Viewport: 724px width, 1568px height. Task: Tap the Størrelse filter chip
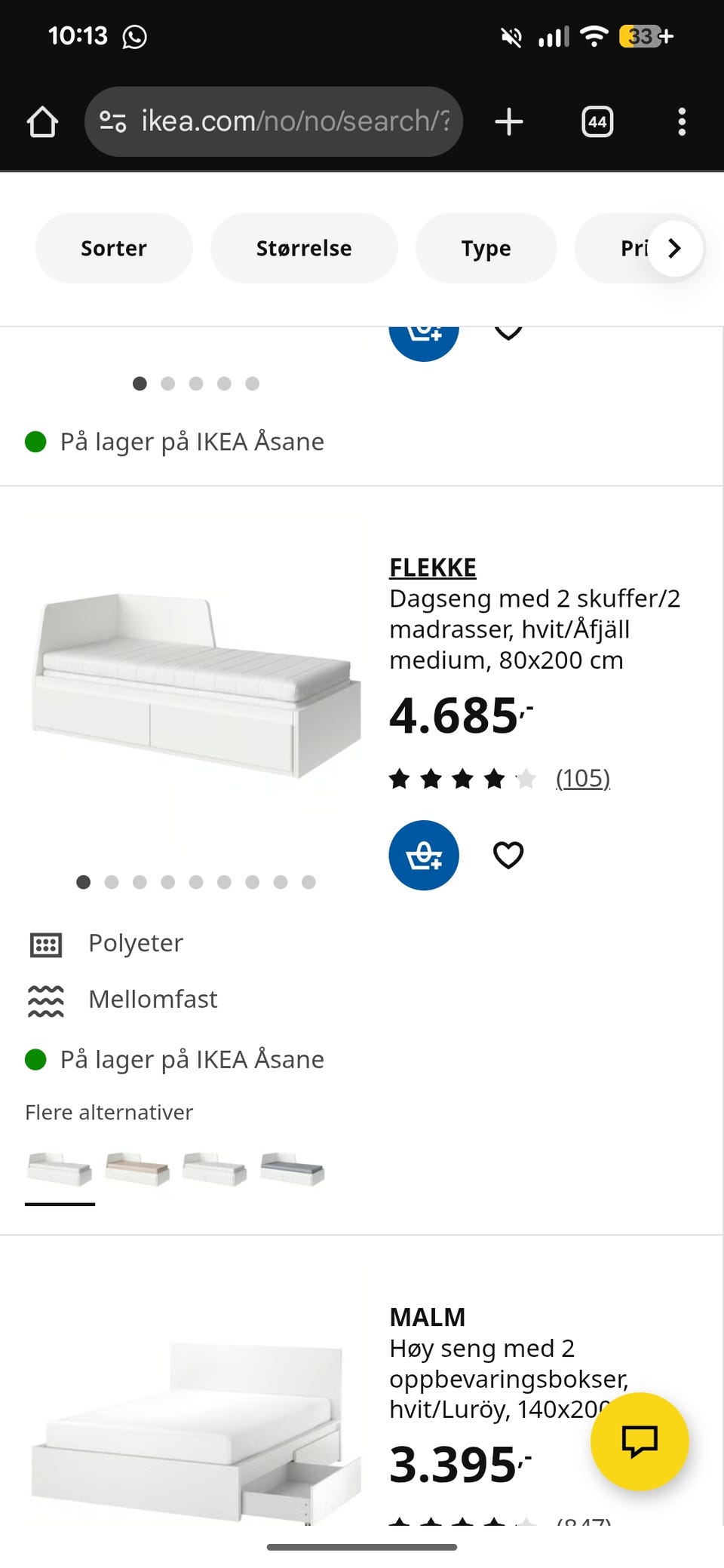pyautogui.click(x=304, y=248)
